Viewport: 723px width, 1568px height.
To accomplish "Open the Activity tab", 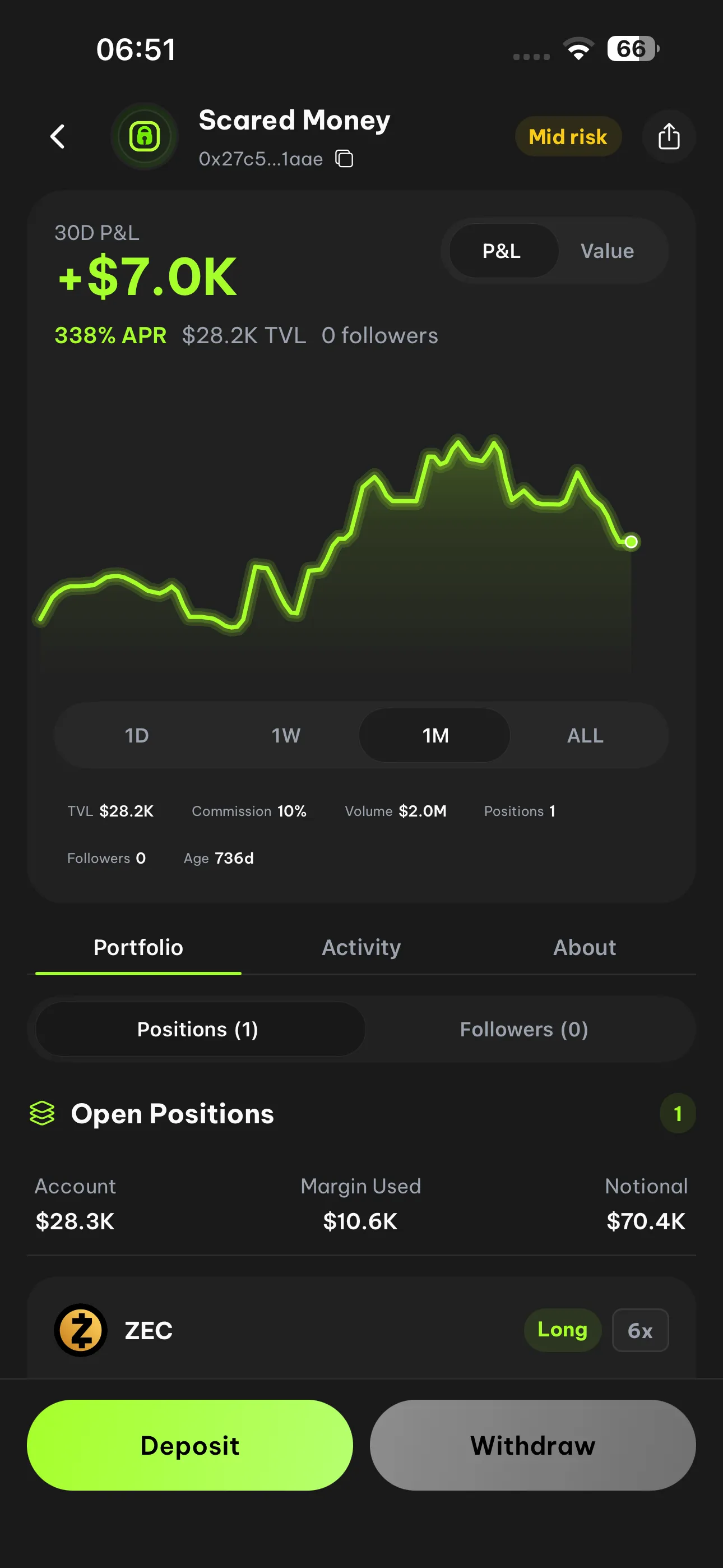I will point(361,947).
